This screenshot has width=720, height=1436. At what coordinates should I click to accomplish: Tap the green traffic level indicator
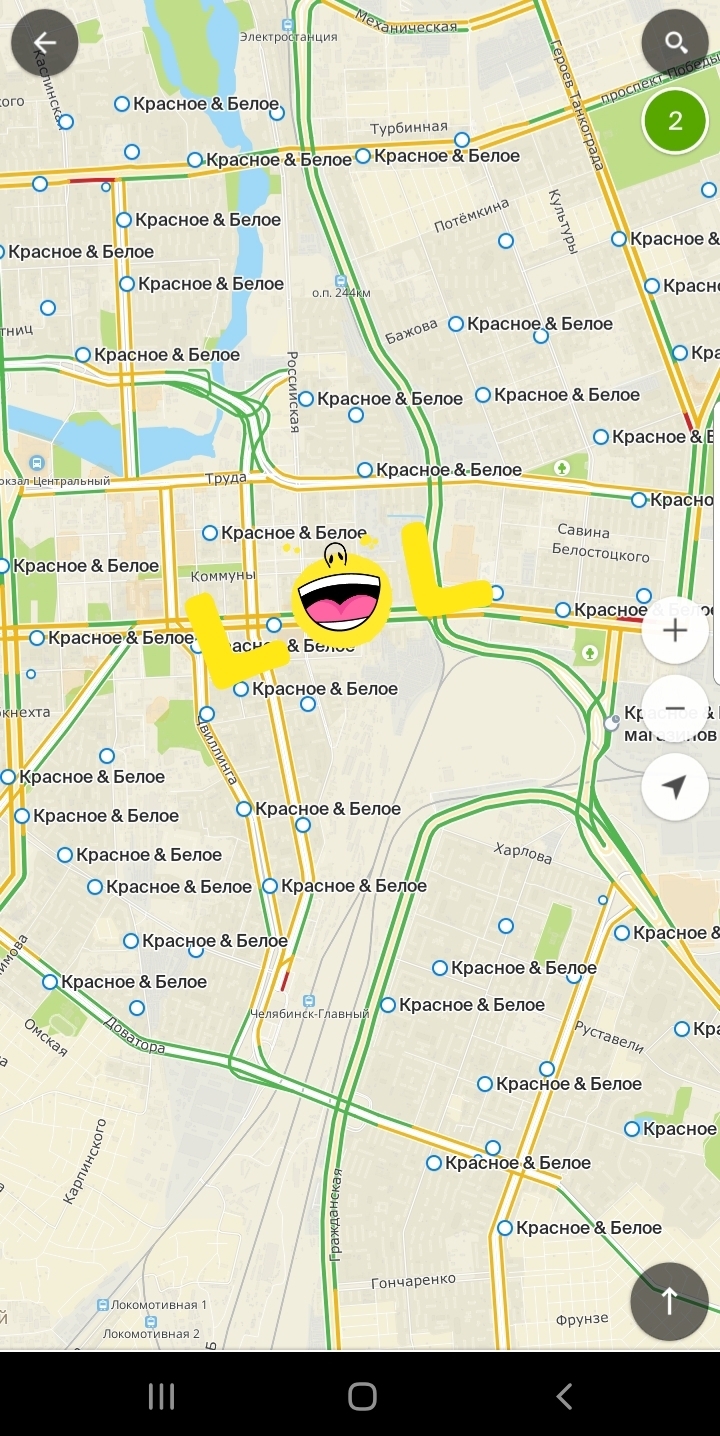675,122
